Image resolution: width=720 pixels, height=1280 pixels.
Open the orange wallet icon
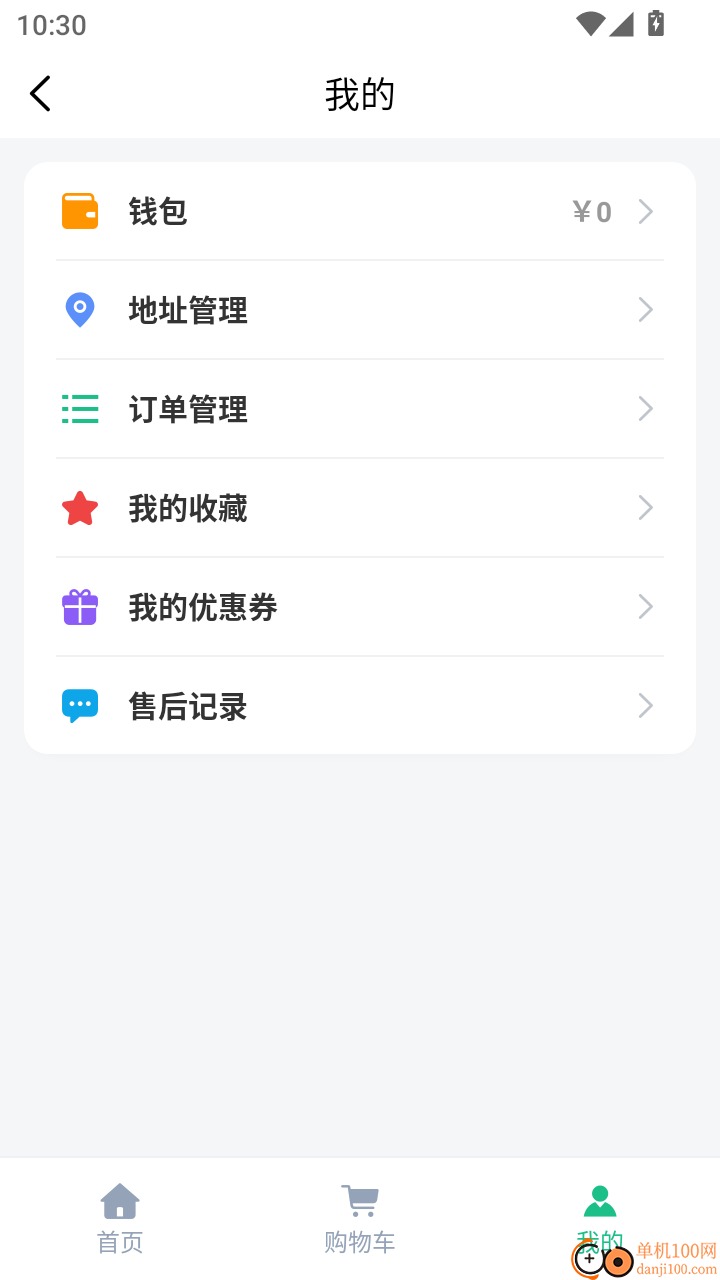[x=80, y=211]
